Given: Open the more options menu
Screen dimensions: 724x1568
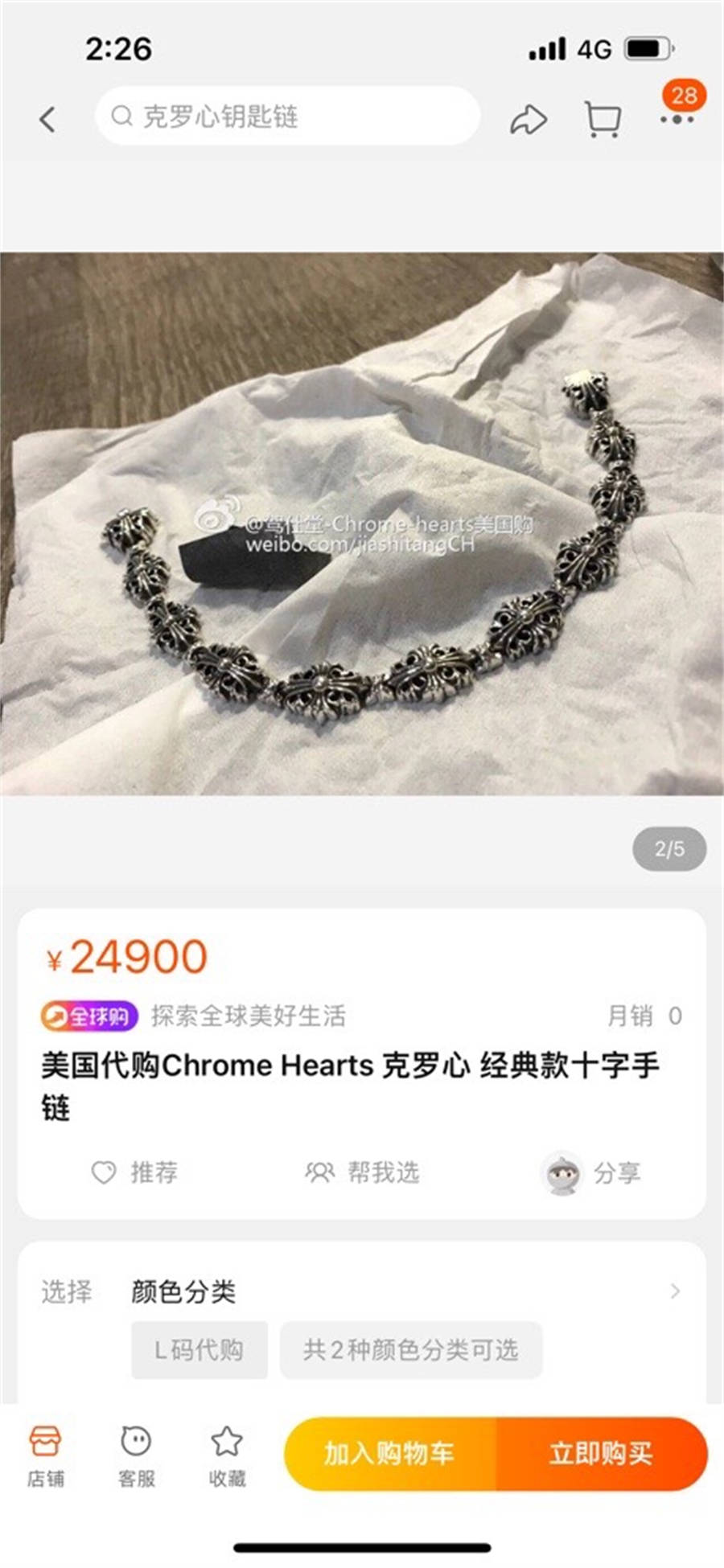Looking at the screenshot, I should click(677, 119).
